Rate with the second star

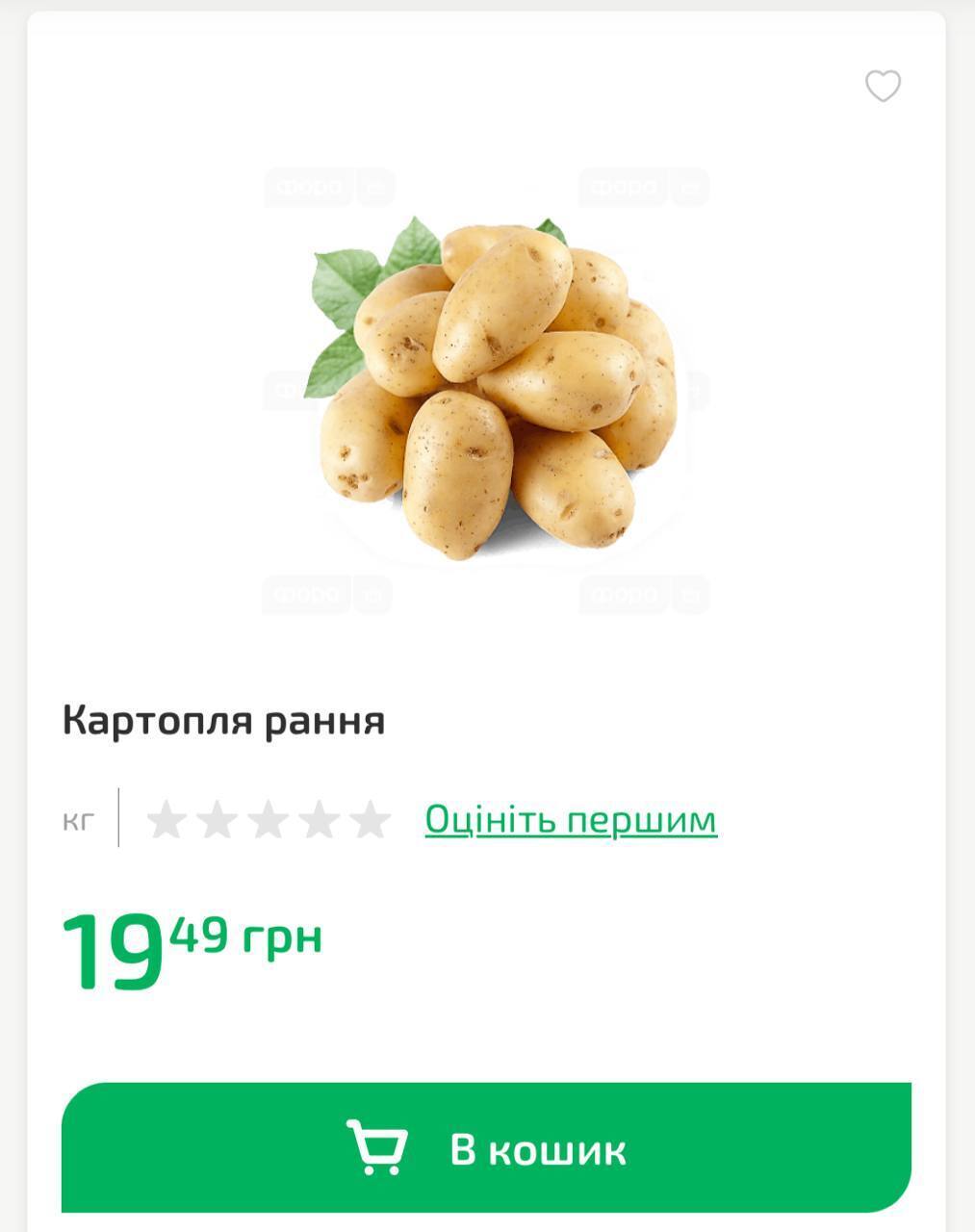click(218, 819)
